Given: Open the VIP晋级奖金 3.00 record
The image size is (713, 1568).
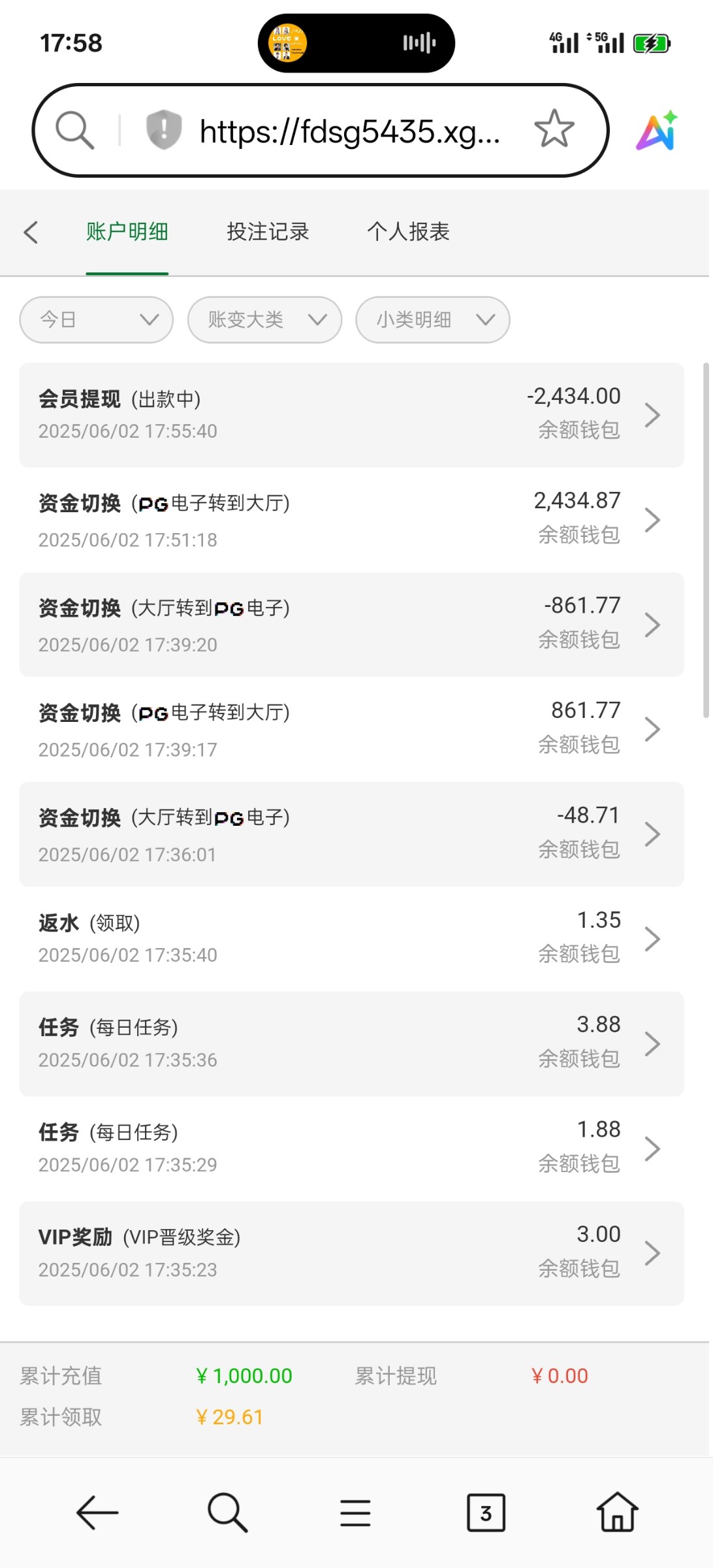Looking at the screenshot, I should [351, 1253].
